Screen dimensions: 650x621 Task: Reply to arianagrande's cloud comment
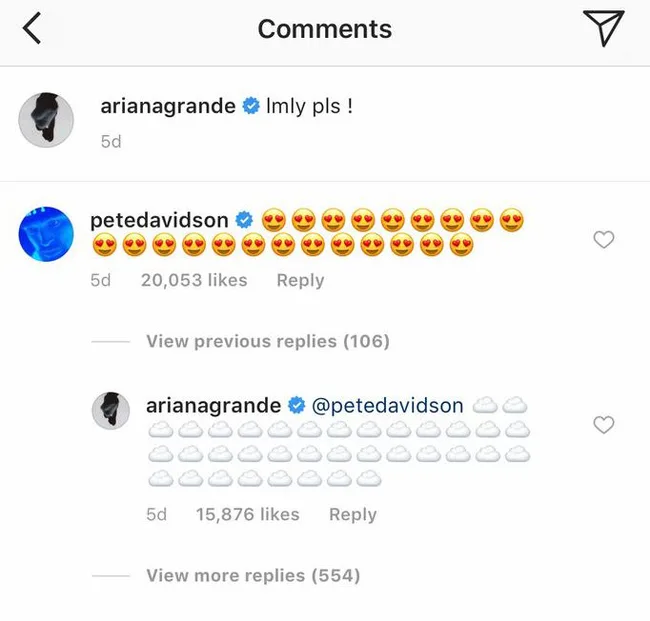pos(352,514)
